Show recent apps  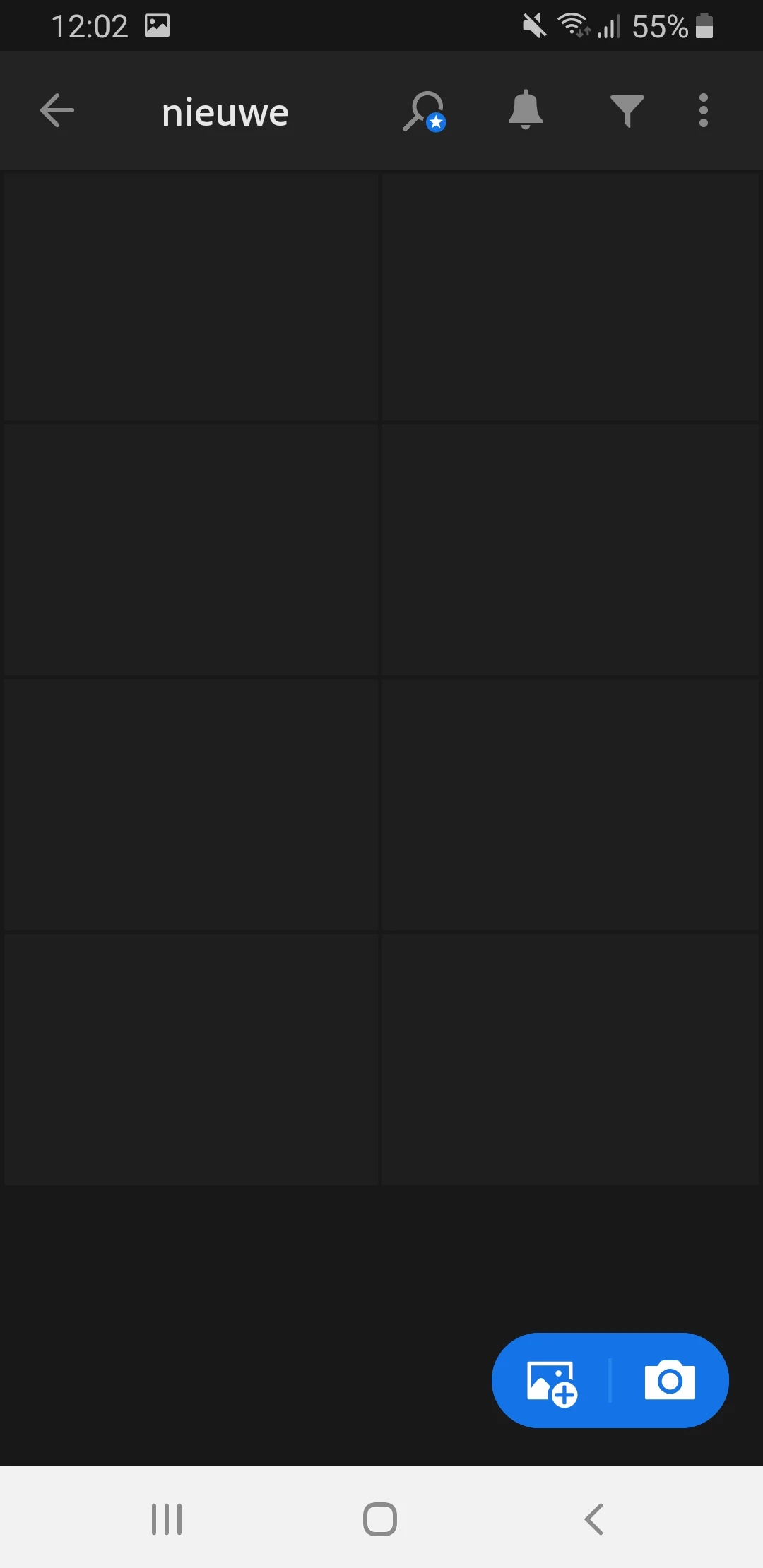pyautogui.click(x=167, y=1519)
